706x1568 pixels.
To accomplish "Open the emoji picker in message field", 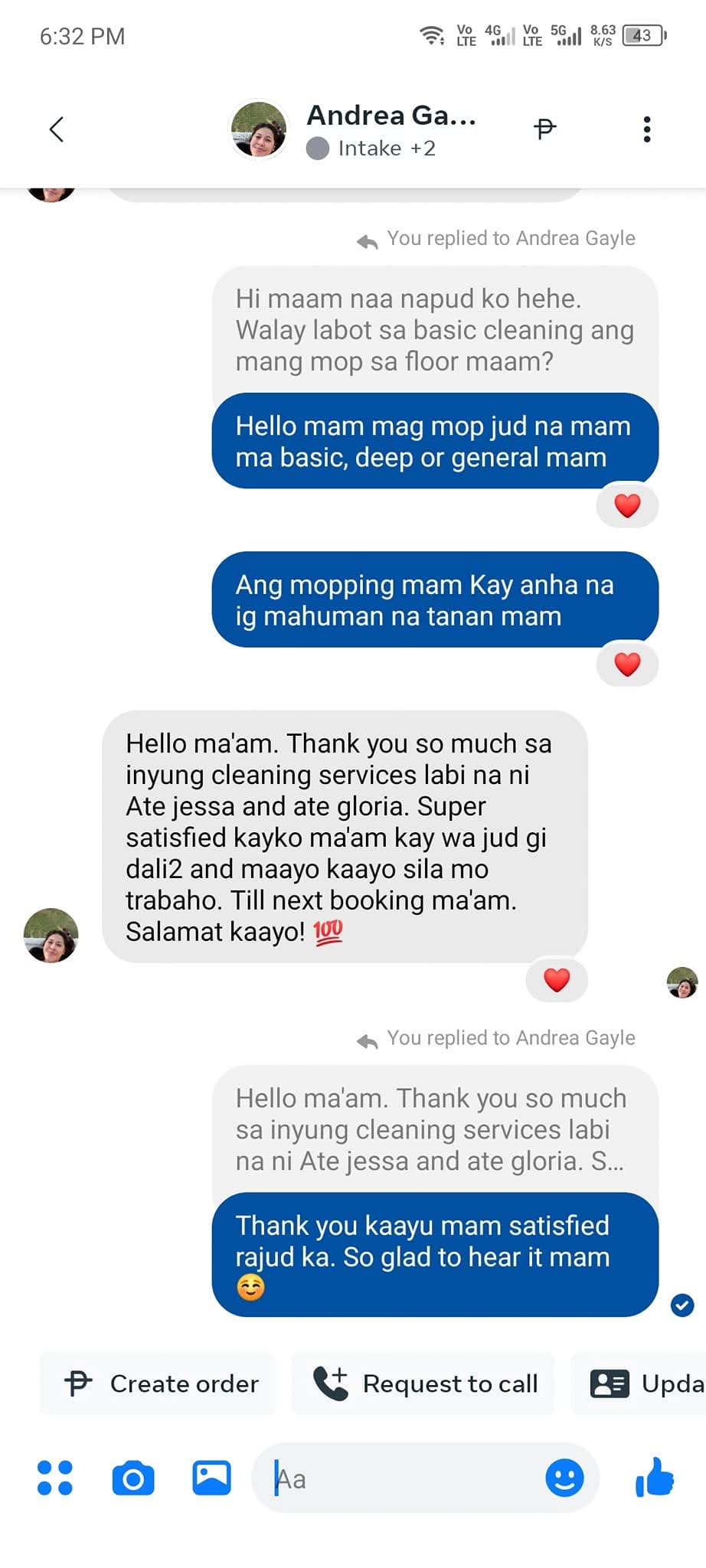I will [564, 1478].
